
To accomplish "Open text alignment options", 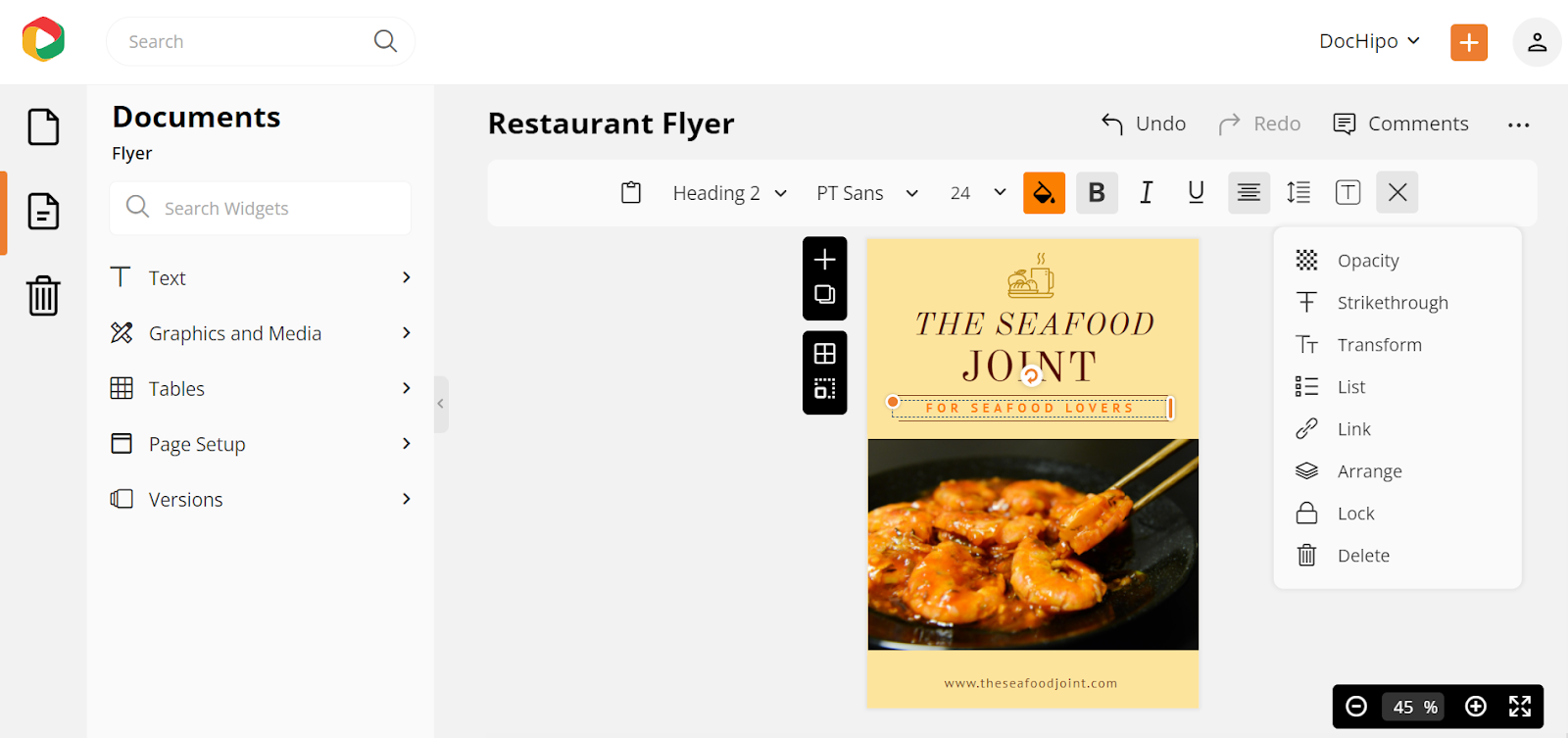I will point(1248,192).
